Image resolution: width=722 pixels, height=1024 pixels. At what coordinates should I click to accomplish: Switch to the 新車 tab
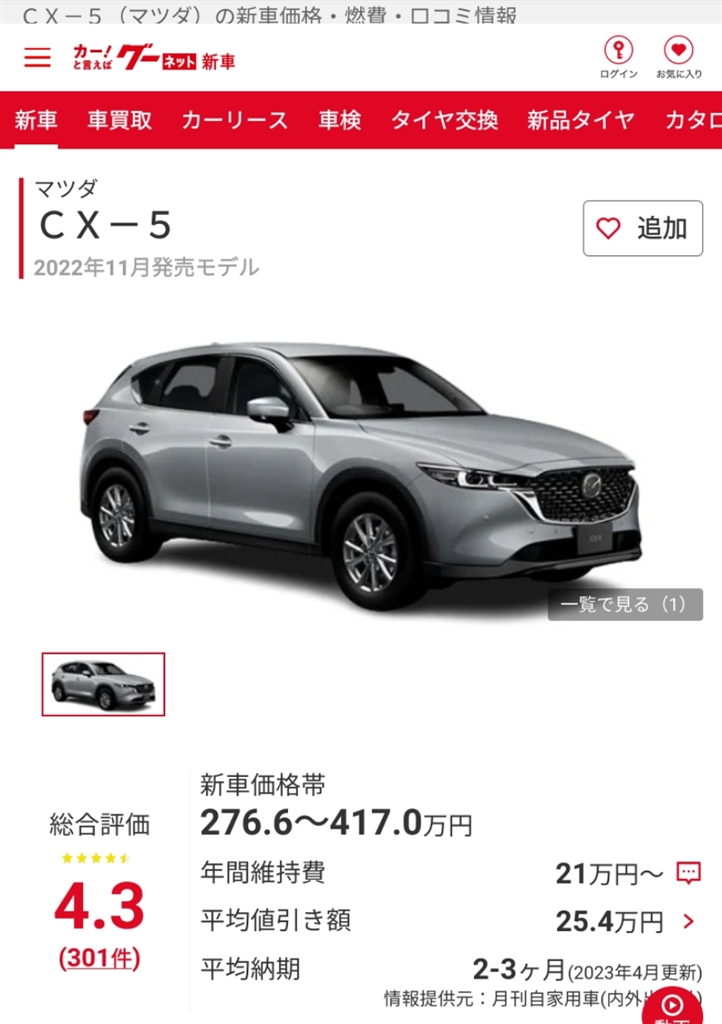[36, 121]
